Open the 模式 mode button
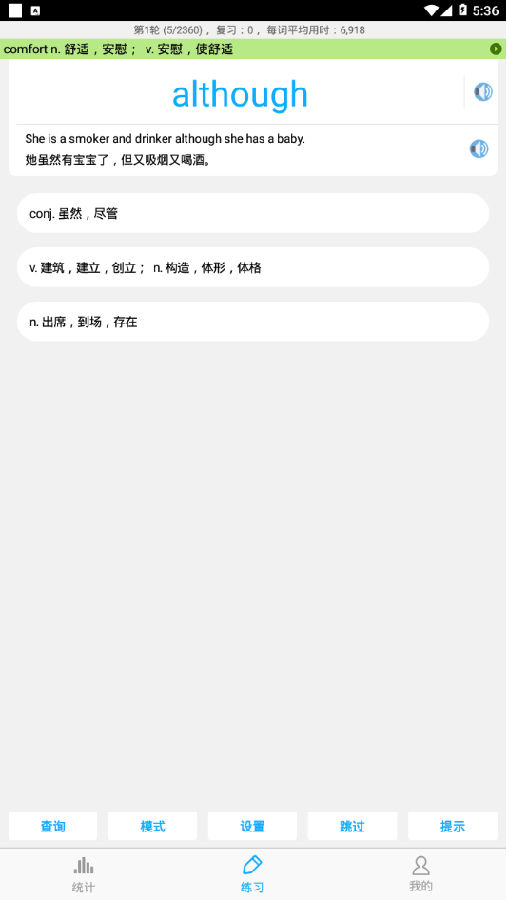 pyautogui.click(x=153, y=826)
